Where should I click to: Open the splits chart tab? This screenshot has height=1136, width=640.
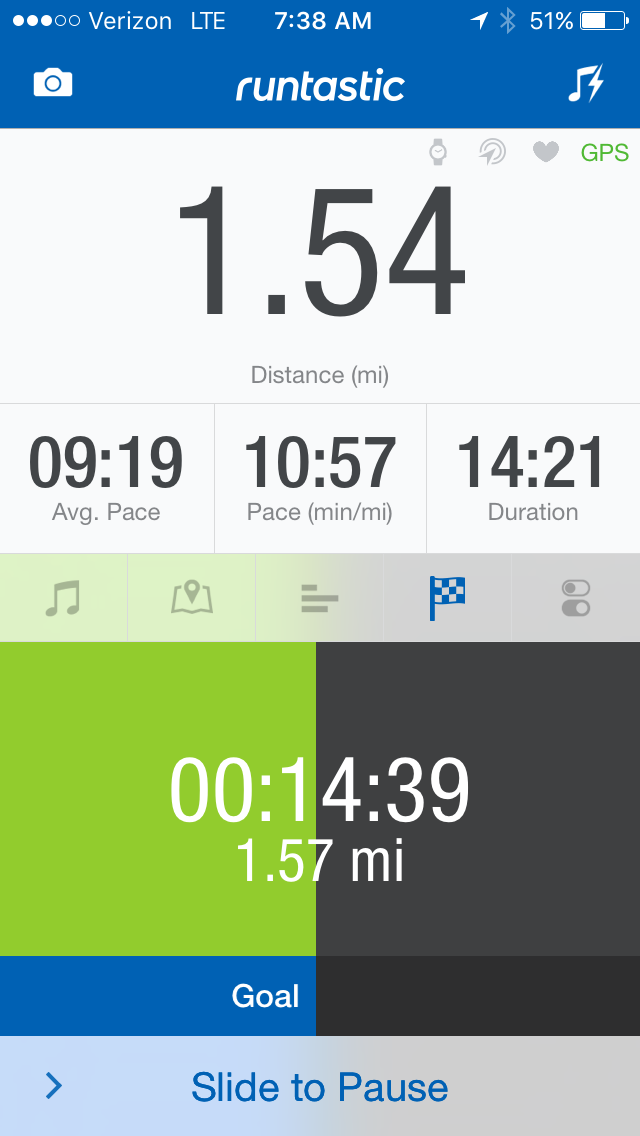click(320, 598)
